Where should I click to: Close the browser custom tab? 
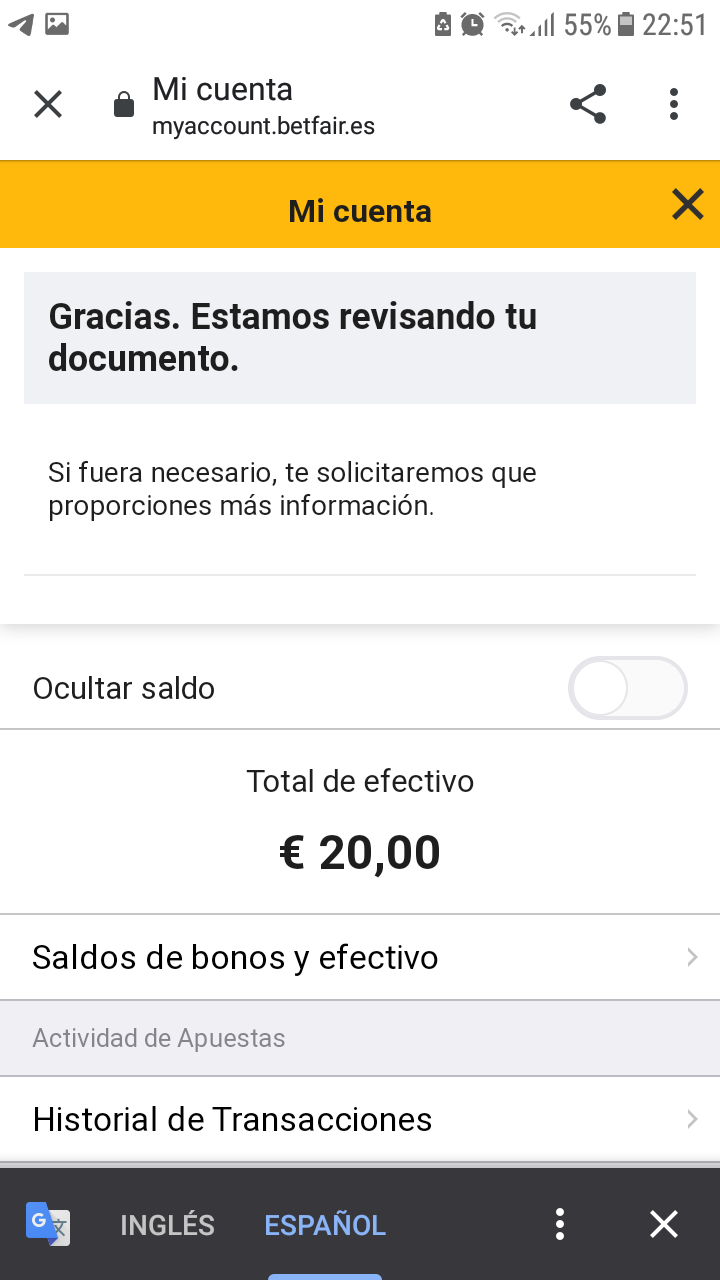coord(48,104)
